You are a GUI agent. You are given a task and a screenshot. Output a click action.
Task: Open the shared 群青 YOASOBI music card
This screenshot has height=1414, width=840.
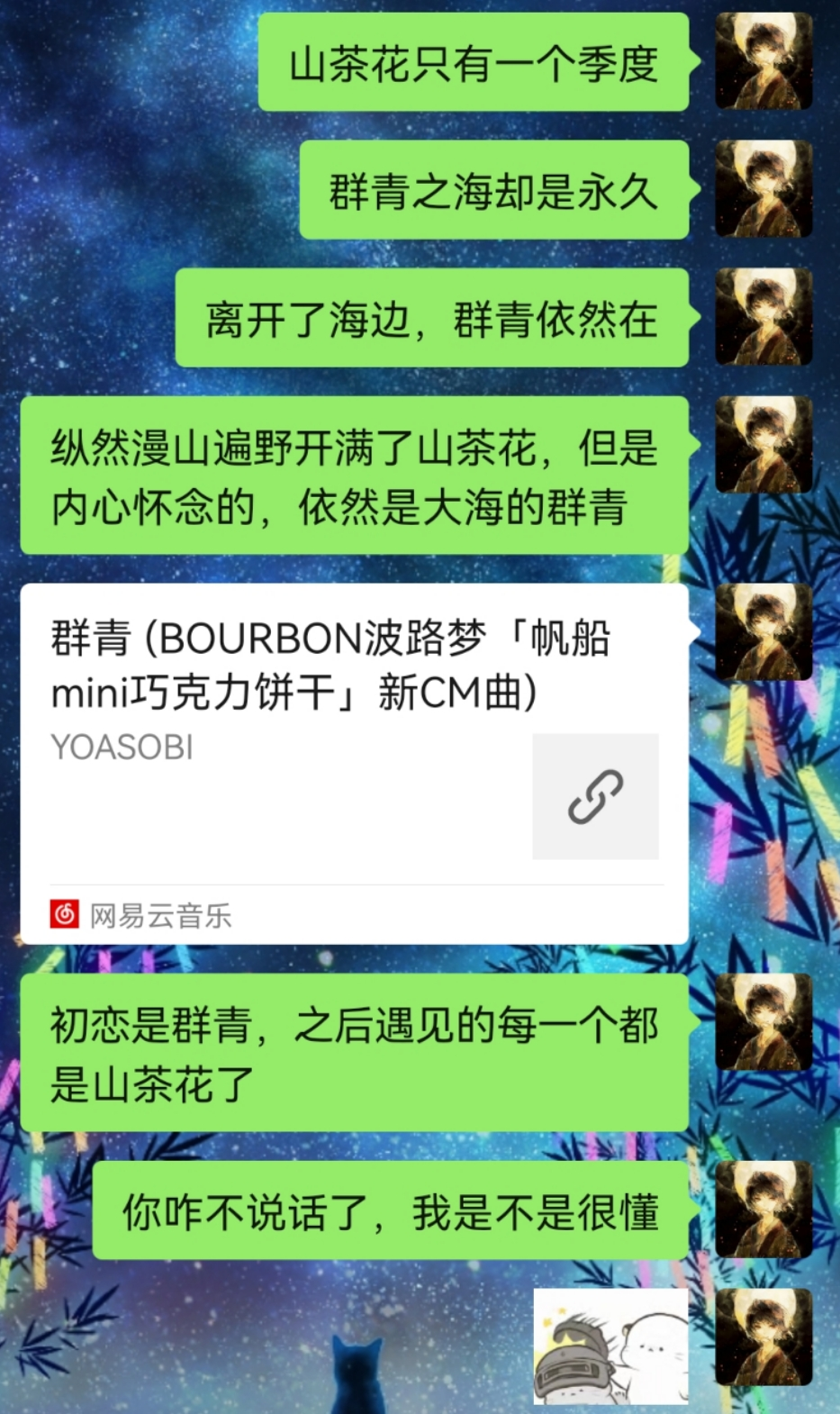354,762
